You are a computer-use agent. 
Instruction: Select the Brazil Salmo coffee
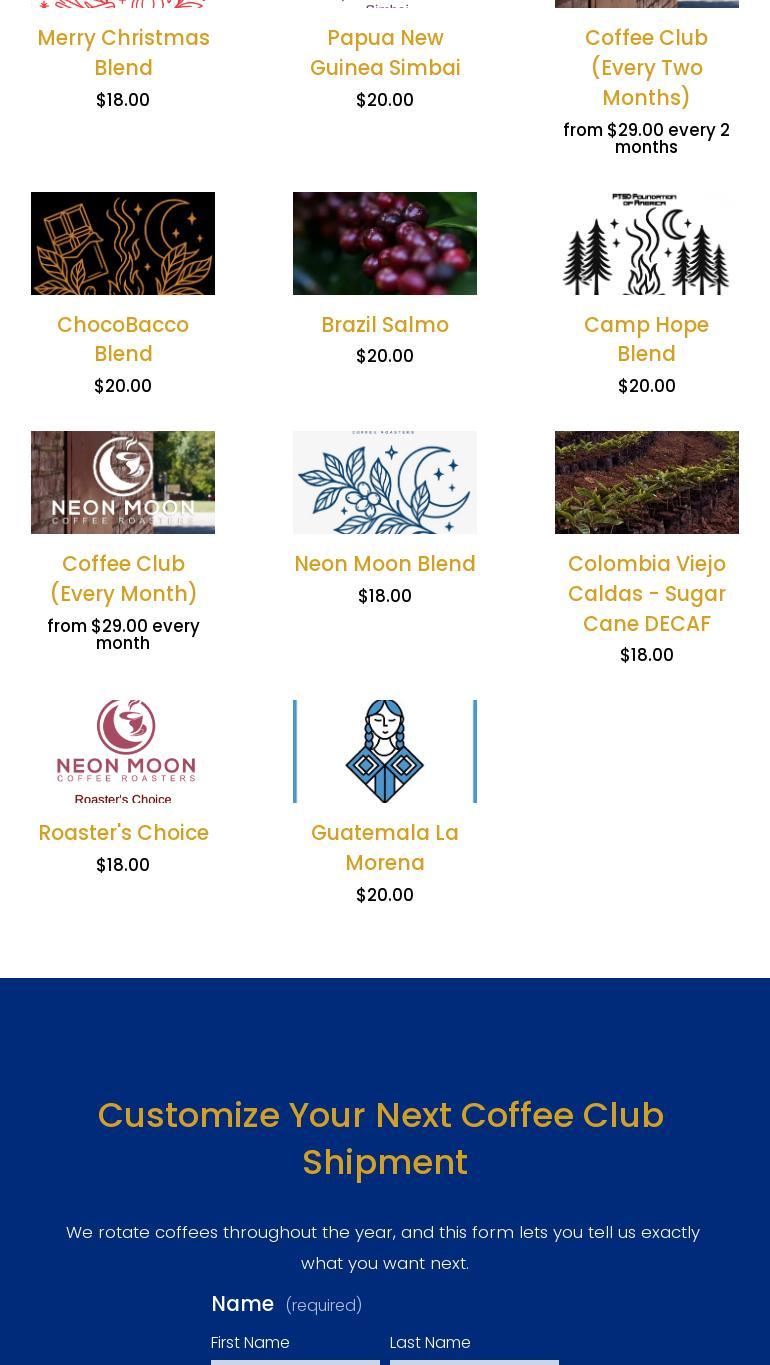pyautogui.click(x=385, y=324)
